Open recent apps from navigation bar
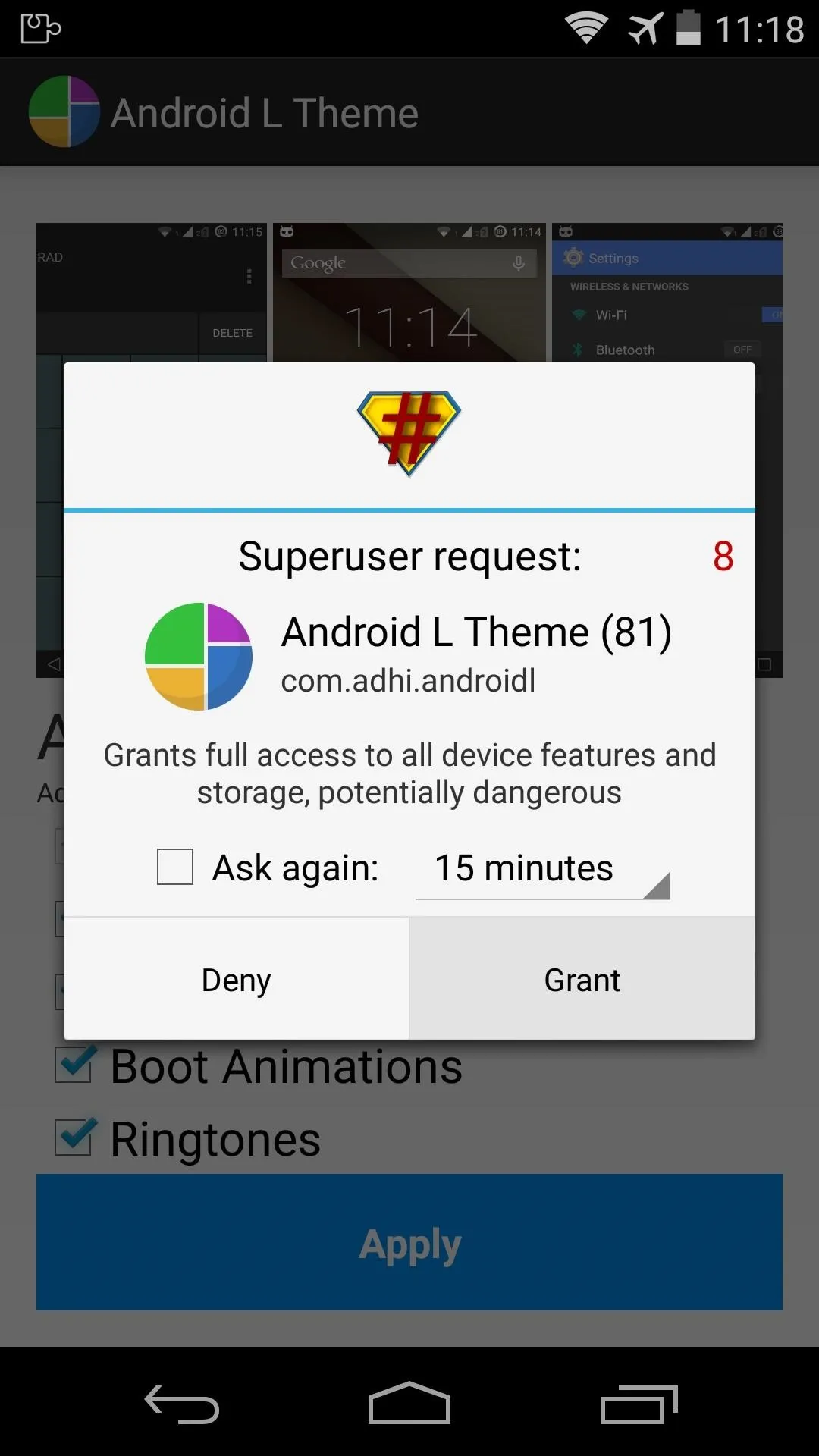The width and height of the screenshot is (819, 1456). tap(639, 1404)
